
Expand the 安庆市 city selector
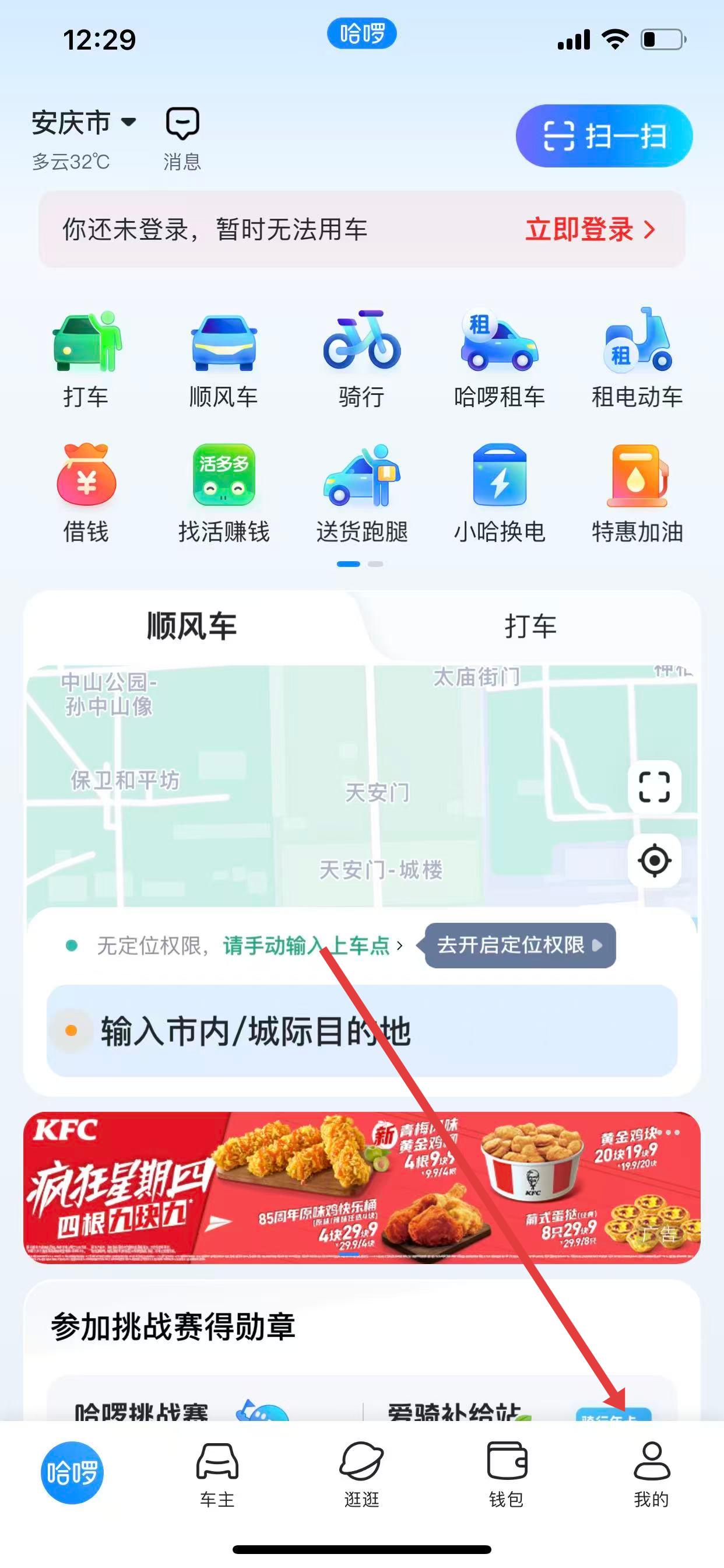click(x=84, y=124)
